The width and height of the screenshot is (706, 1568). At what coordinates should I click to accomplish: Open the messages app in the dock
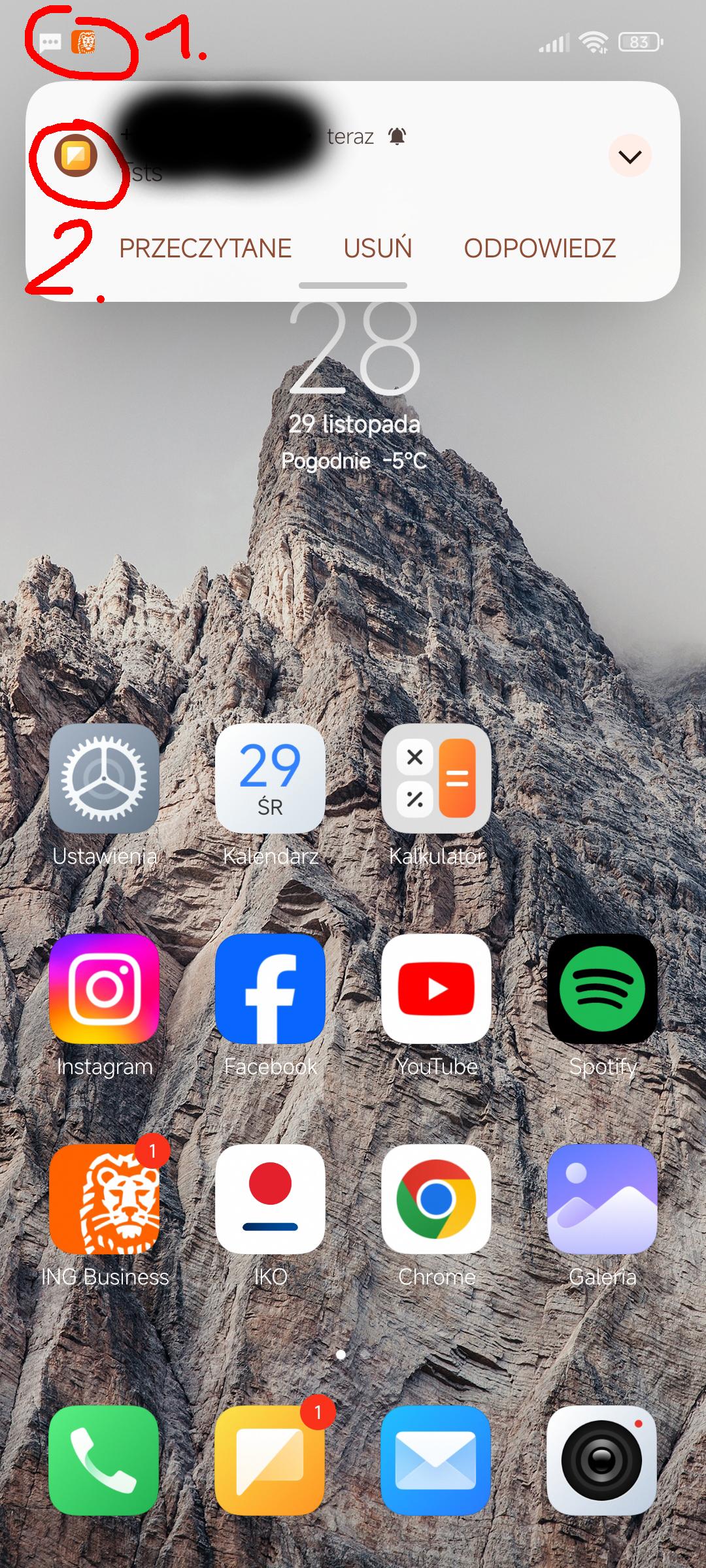[270, 1460]
